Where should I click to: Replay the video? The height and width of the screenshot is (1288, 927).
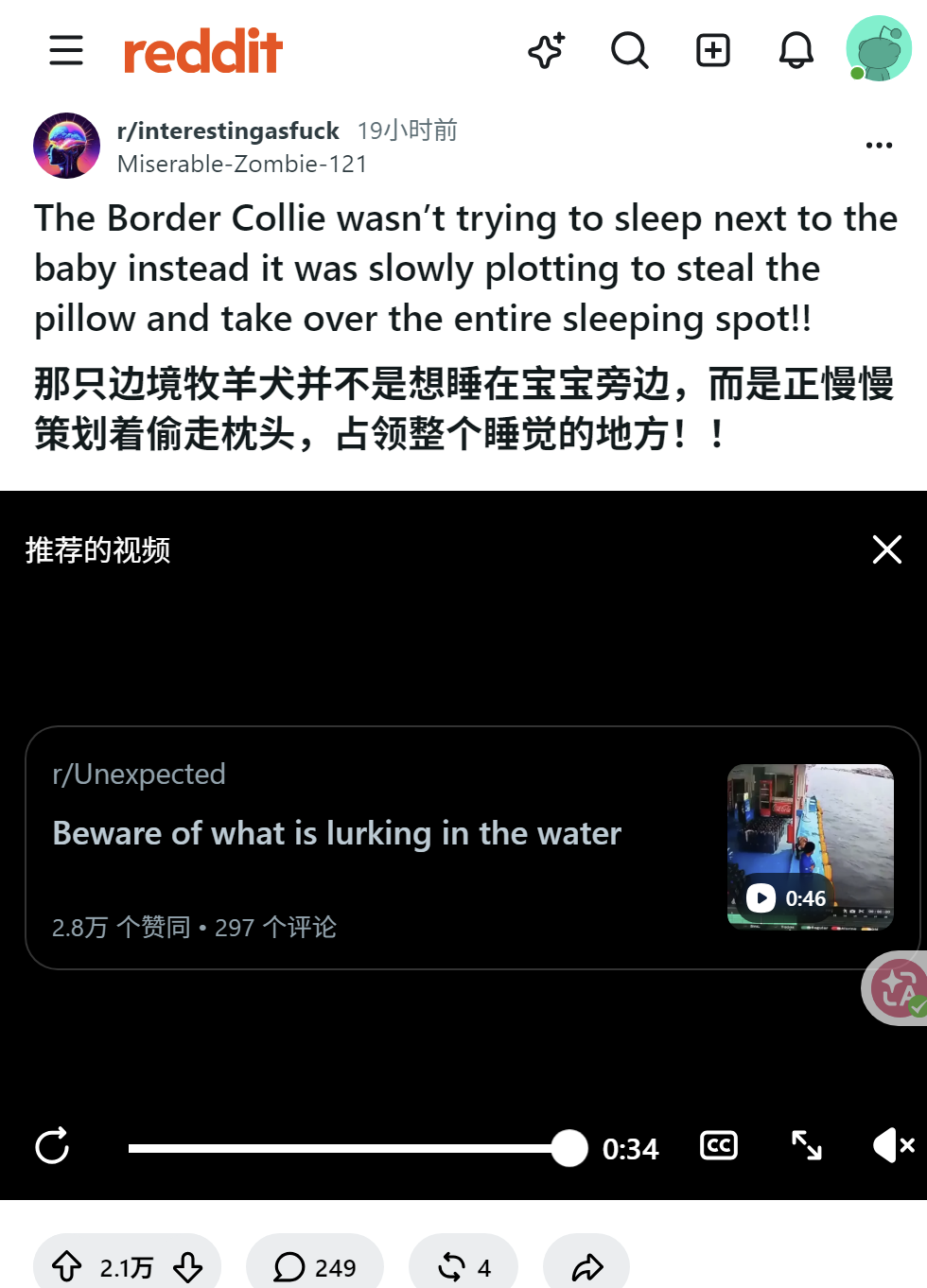(52, 1147)
